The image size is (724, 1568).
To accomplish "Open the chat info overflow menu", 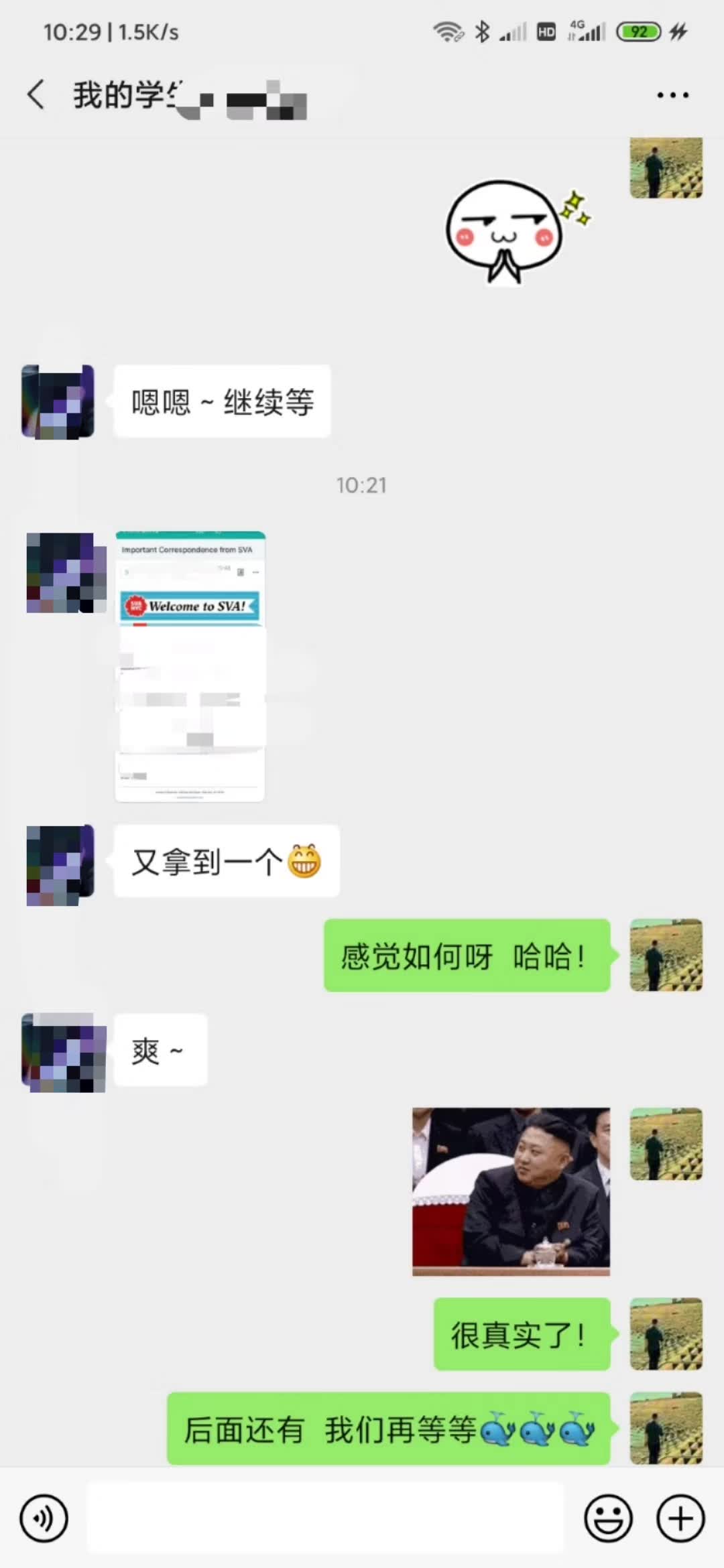I will click(672, 95).
